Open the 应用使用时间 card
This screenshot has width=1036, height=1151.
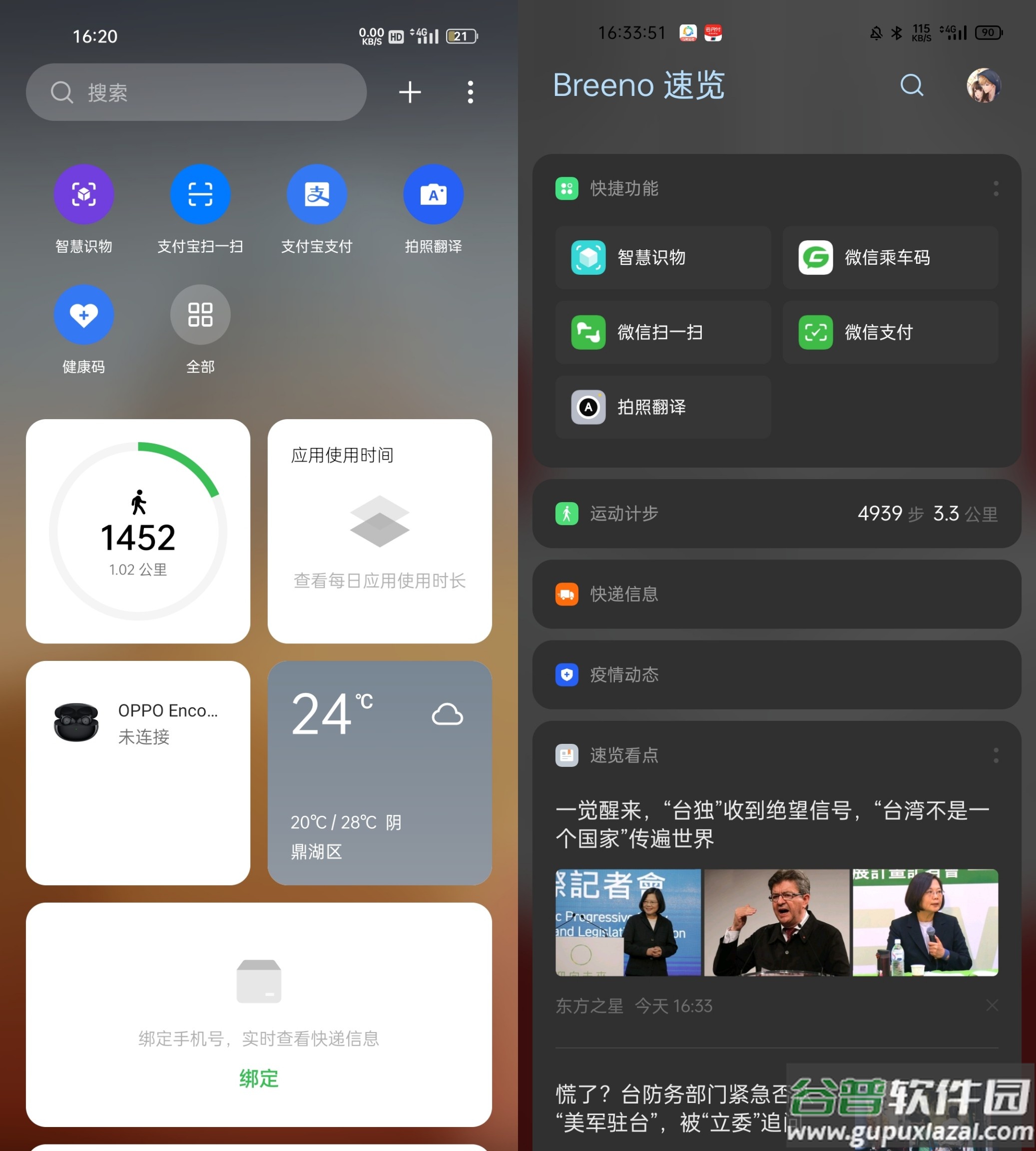tap(380, 531)
